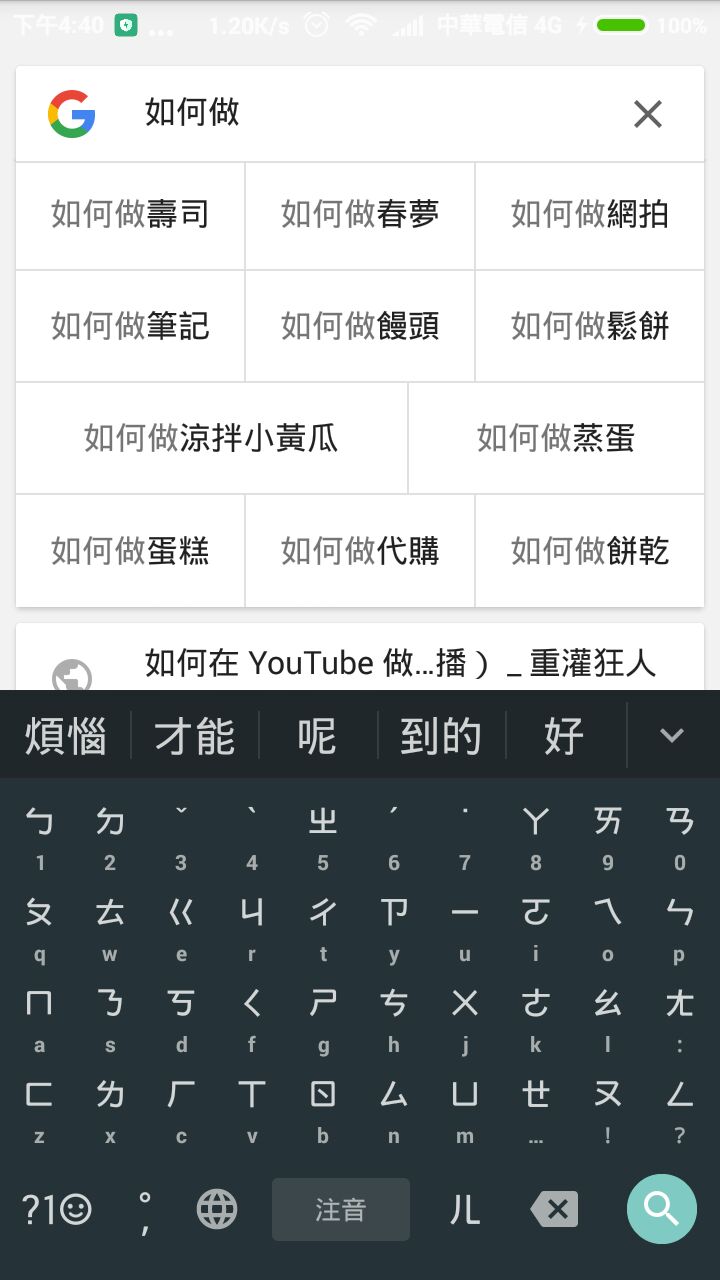Viewport: 720px width, 1280px height.
Task: Tap the suggestion 如何做餅乾
Action: click(590, 551)
